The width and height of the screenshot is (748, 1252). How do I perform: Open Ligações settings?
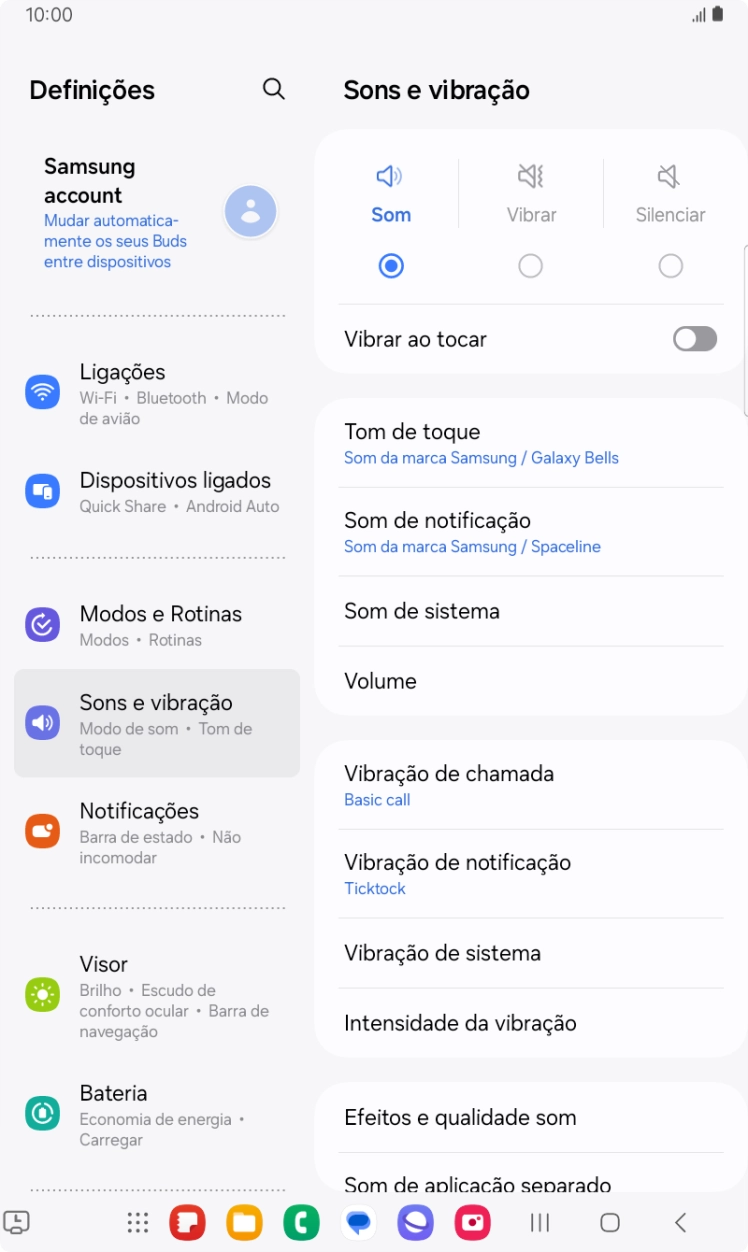156,394
